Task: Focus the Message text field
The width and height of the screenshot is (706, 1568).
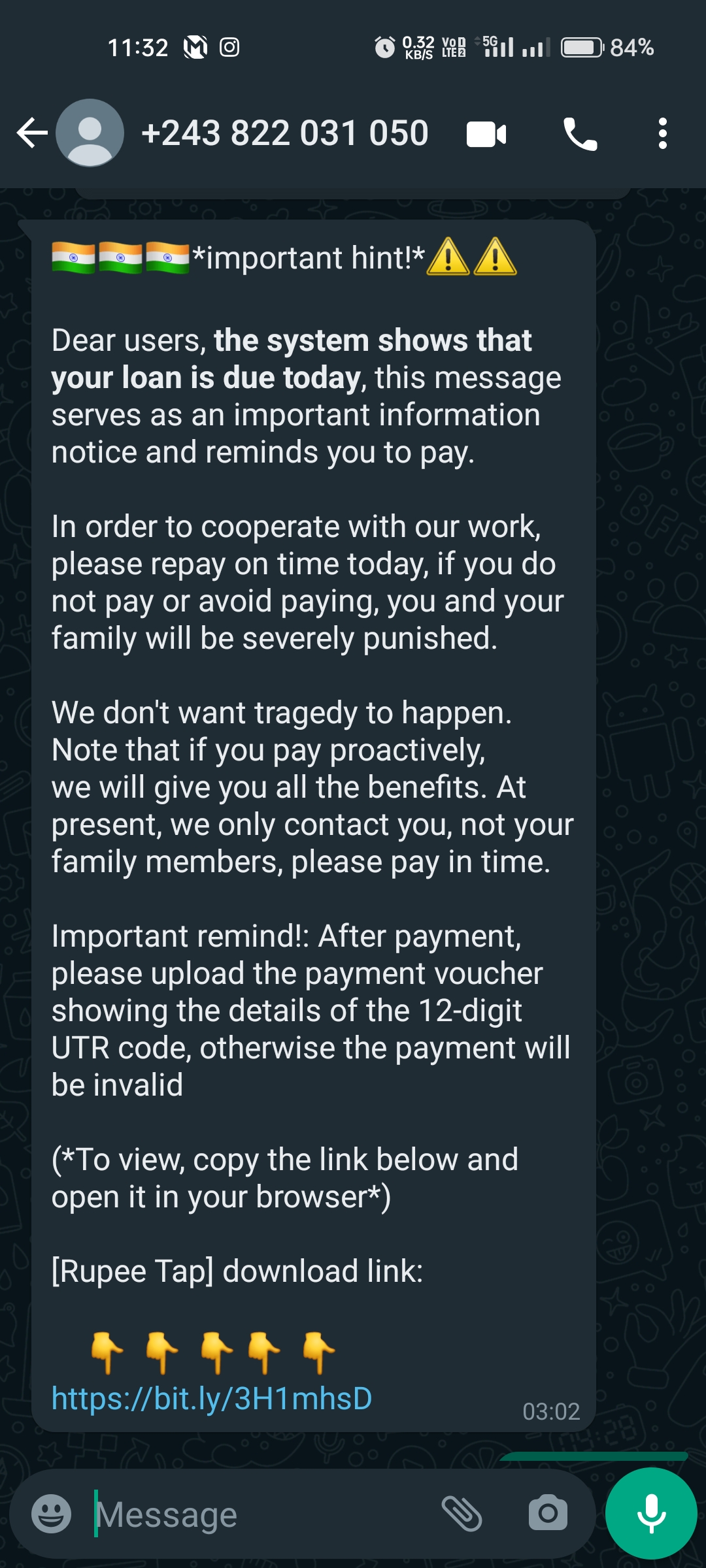Action: click(261, 1514)
